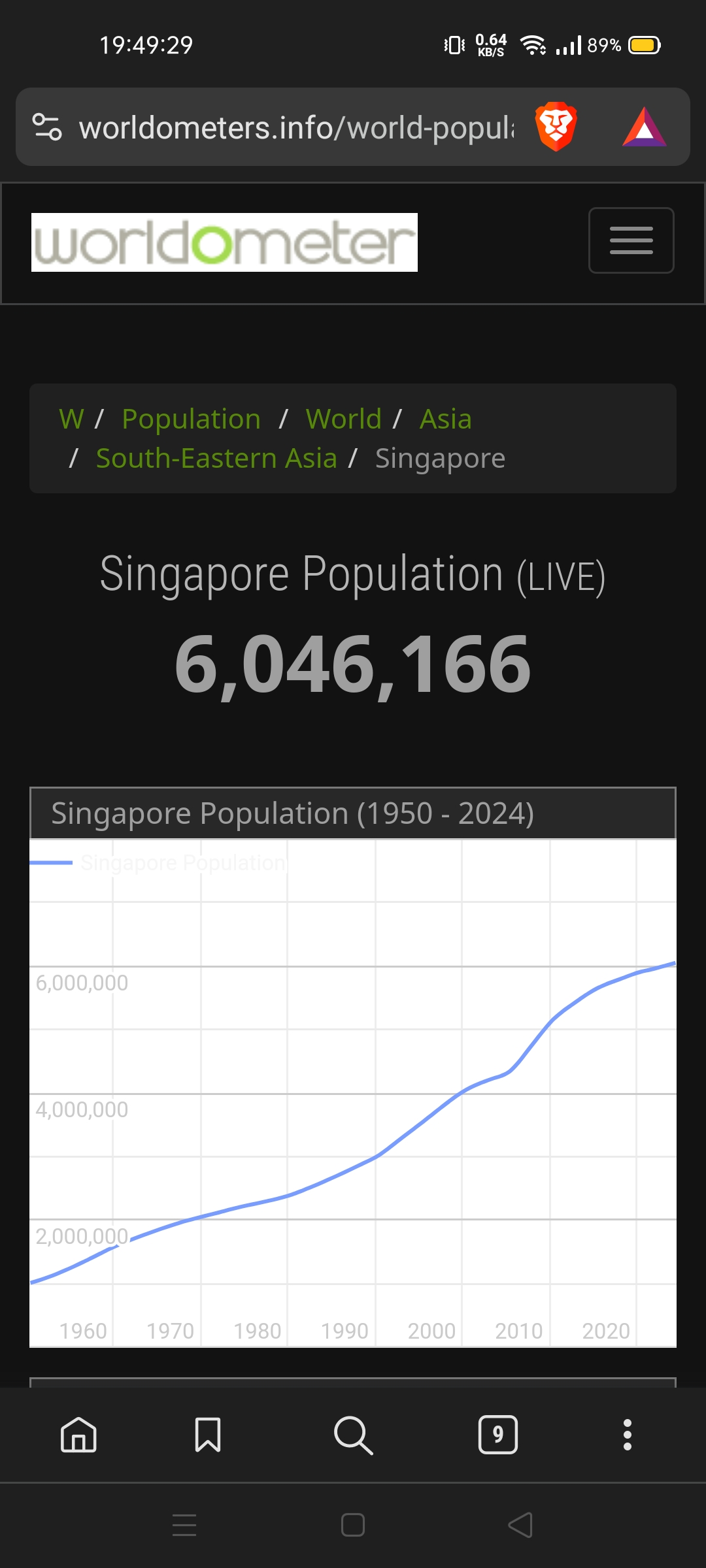Screen dimensions: 706x1568
Task: Open the W breadcrumb link
Action: (71, 419)
